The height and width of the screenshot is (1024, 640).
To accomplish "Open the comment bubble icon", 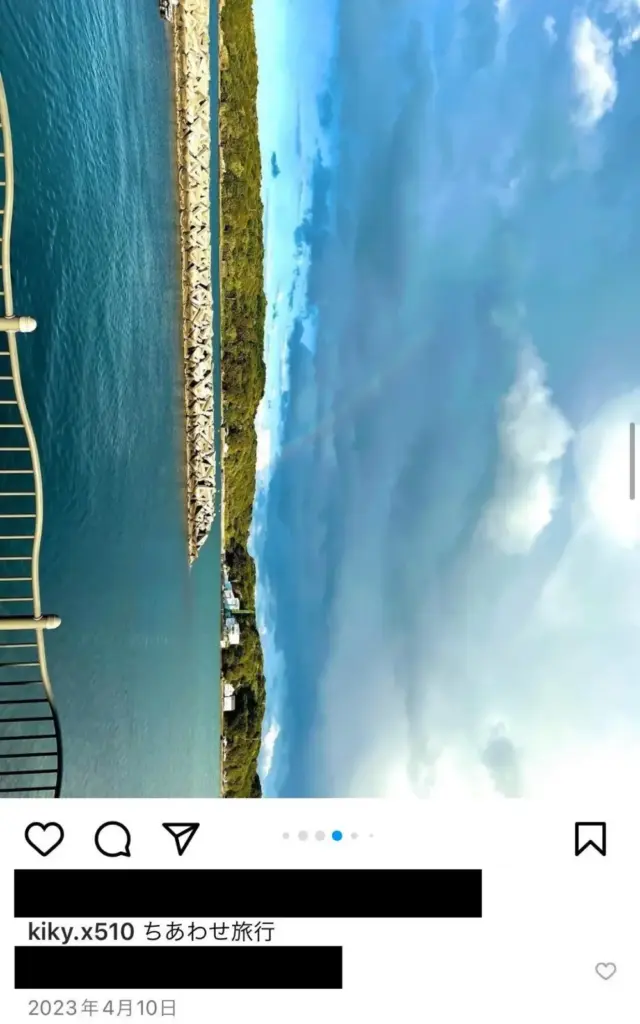I will click(112, 839).
